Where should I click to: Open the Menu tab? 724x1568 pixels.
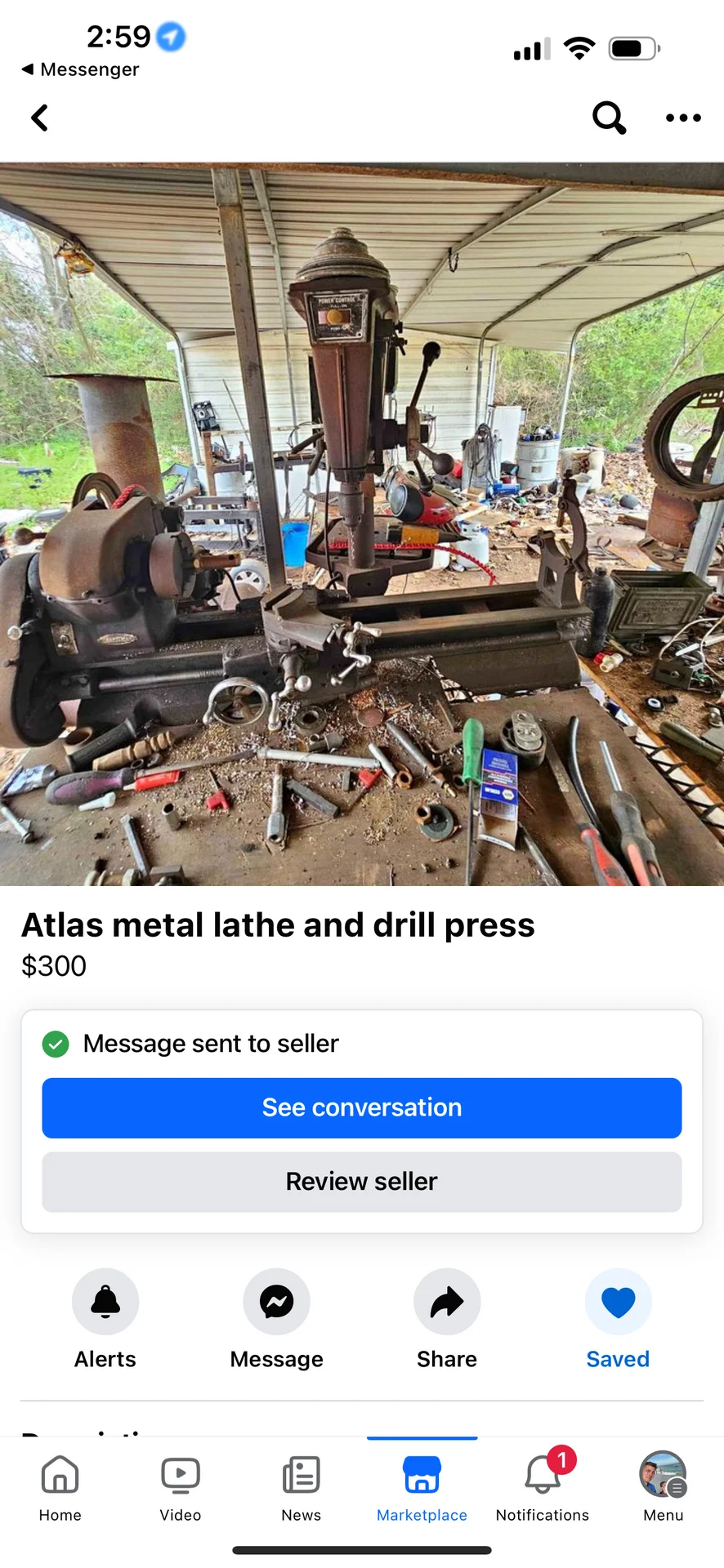click(x=663, y=1490)
